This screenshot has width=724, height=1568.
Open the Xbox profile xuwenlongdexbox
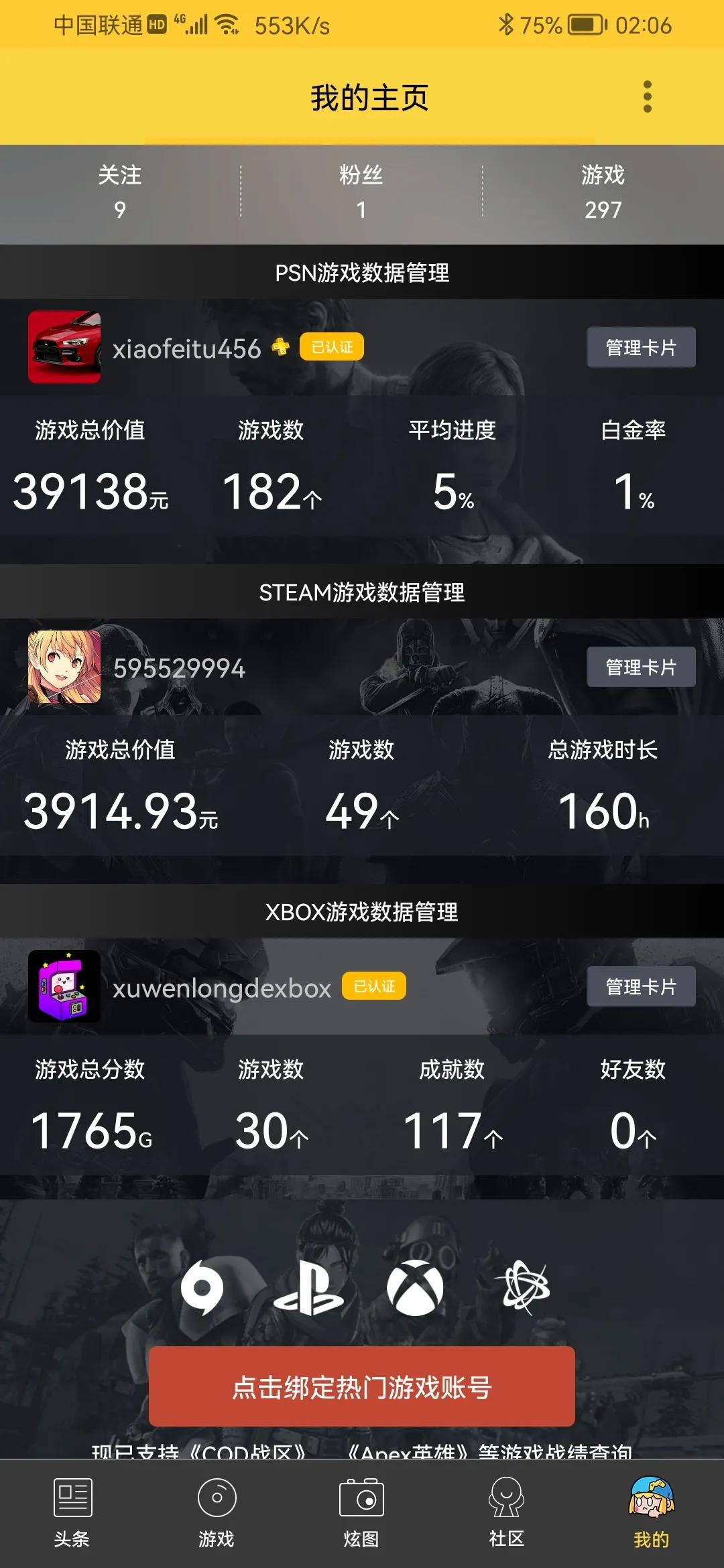tap(221, 988)
